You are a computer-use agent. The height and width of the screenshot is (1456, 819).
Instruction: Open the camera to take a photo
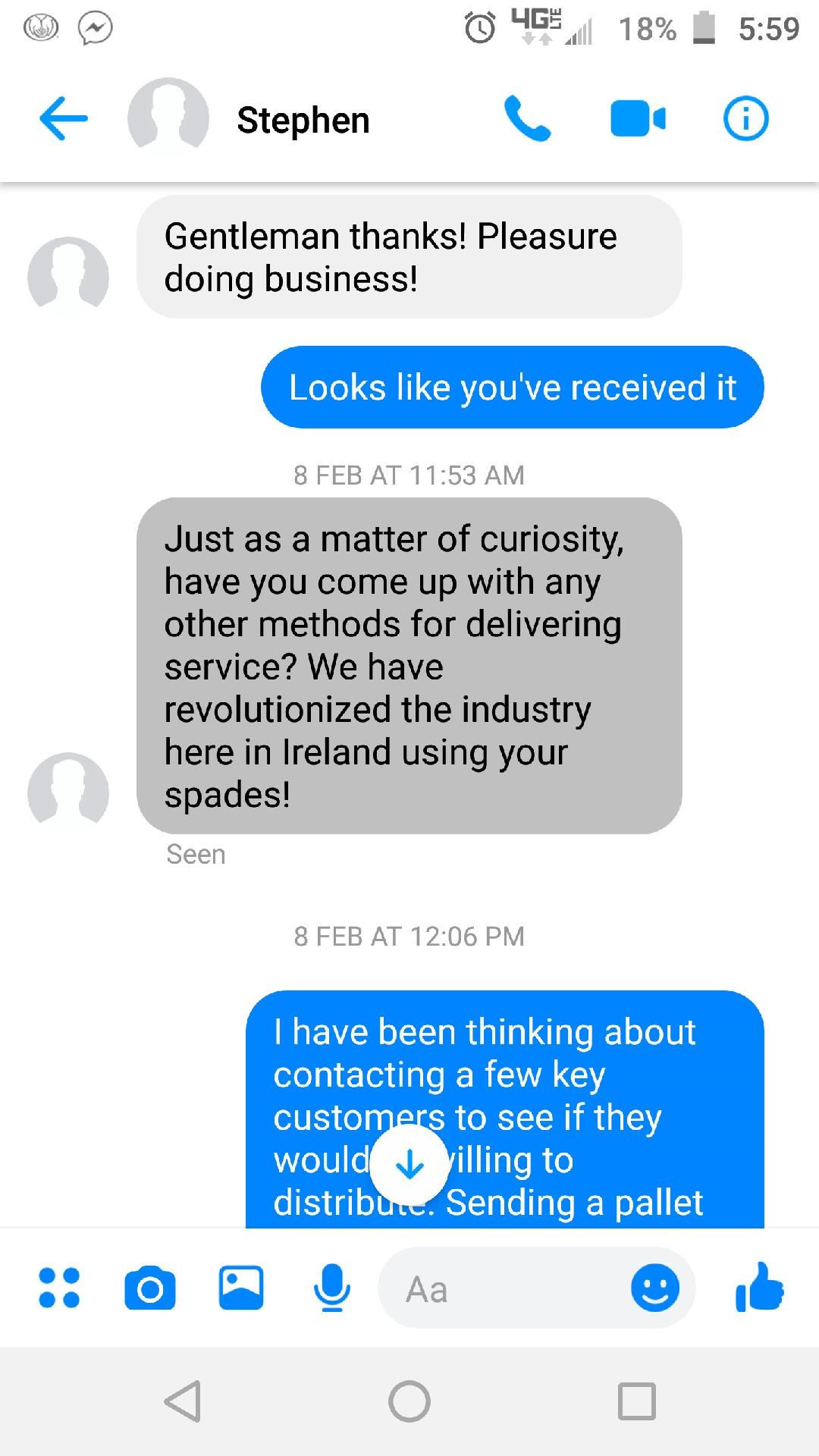pyautogui.click(x=150, y=1288)
